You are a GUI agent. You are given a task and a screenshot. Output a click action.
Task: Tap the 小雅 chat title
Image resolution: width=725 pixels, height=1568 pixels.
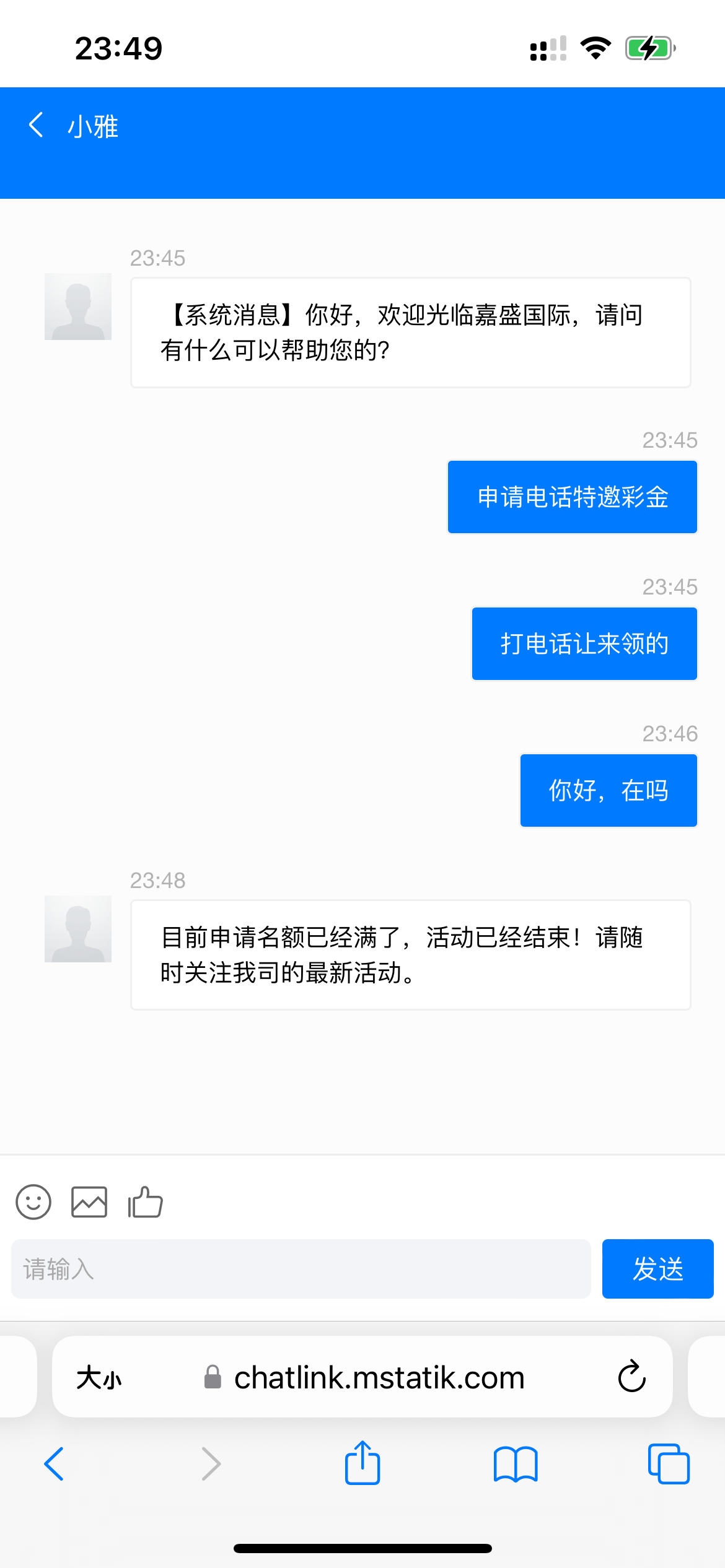coord(92,124)
